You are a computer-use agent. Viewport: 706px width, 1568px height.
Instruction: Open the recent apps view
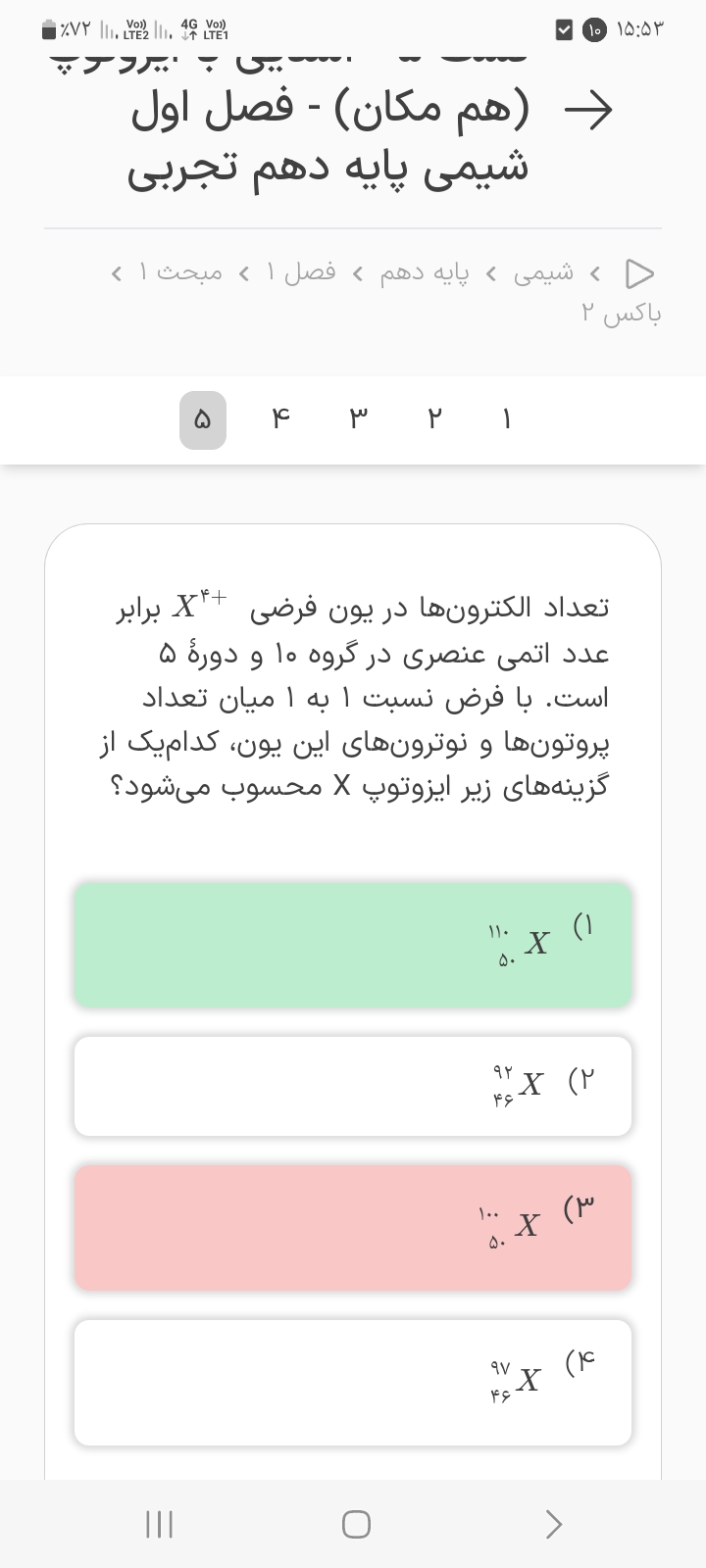159,1524
